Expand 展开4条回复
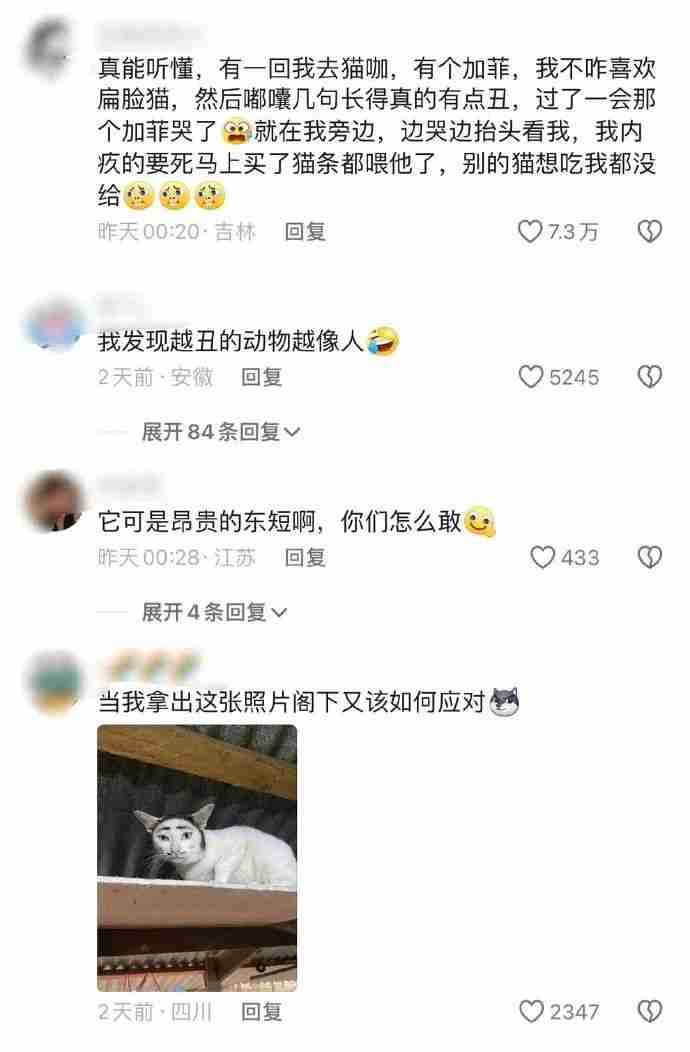Viewport: 690px width, 1052px height. (x=213, y=612)
